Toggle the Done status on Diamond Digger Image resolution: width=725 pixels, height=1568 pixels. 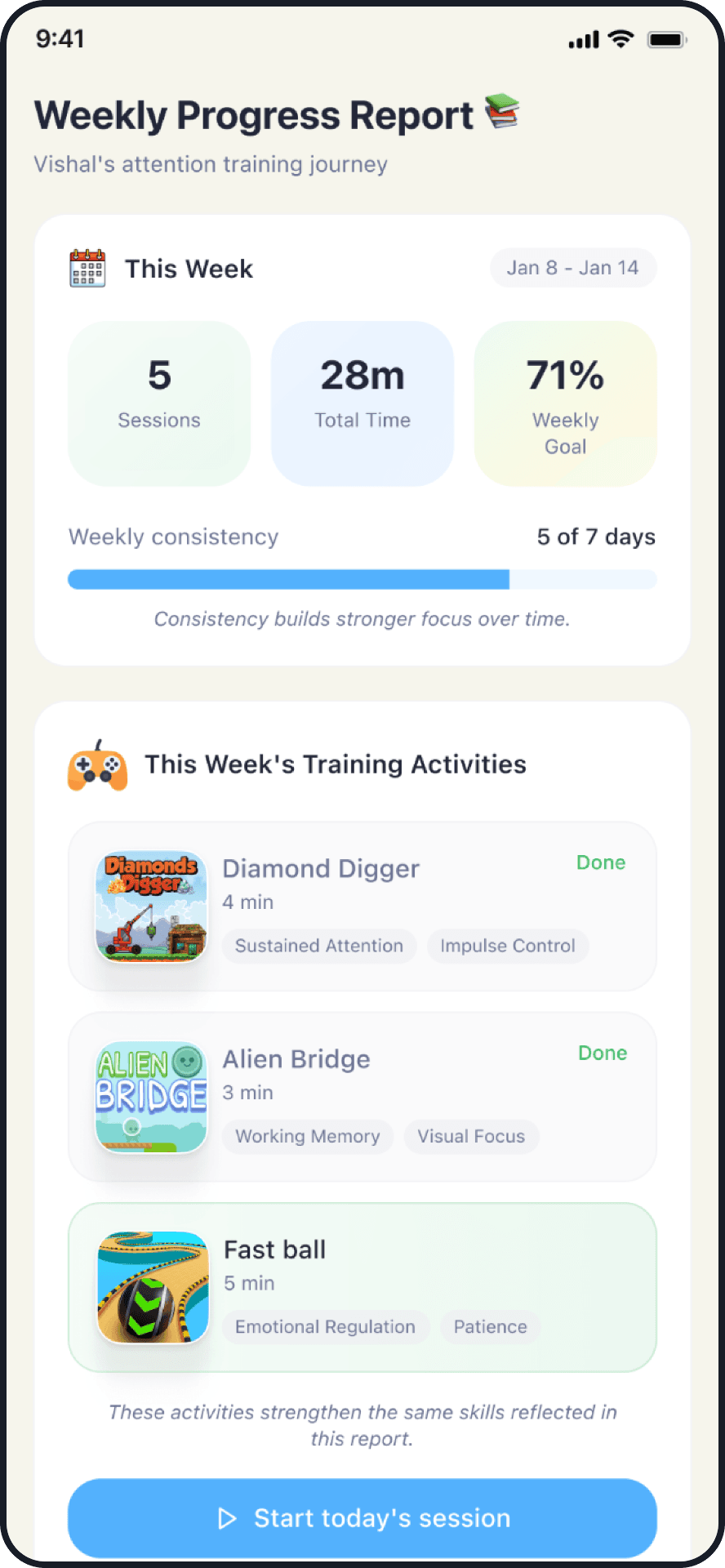tap(600, 862)
